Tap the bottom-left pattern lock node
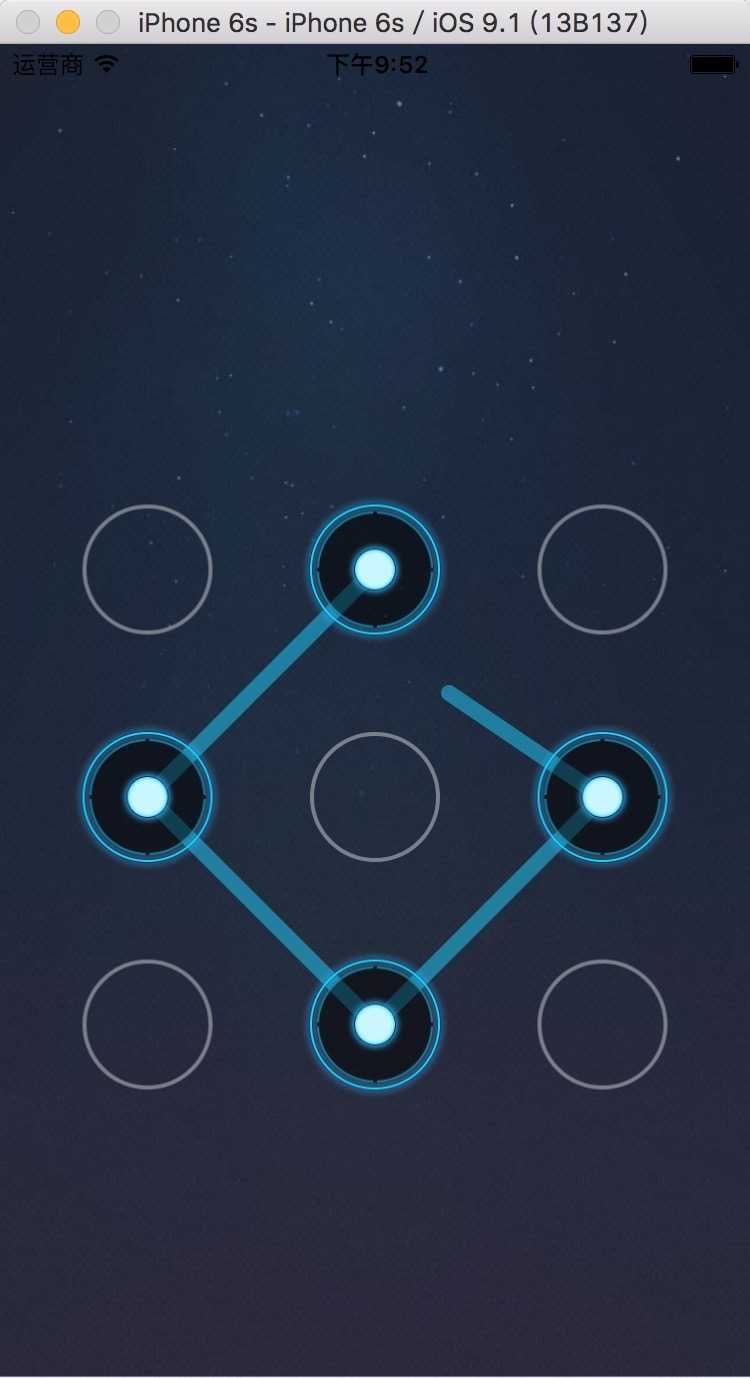Viewport: 750px width, 1378px height. click(x=147, y=1024)
